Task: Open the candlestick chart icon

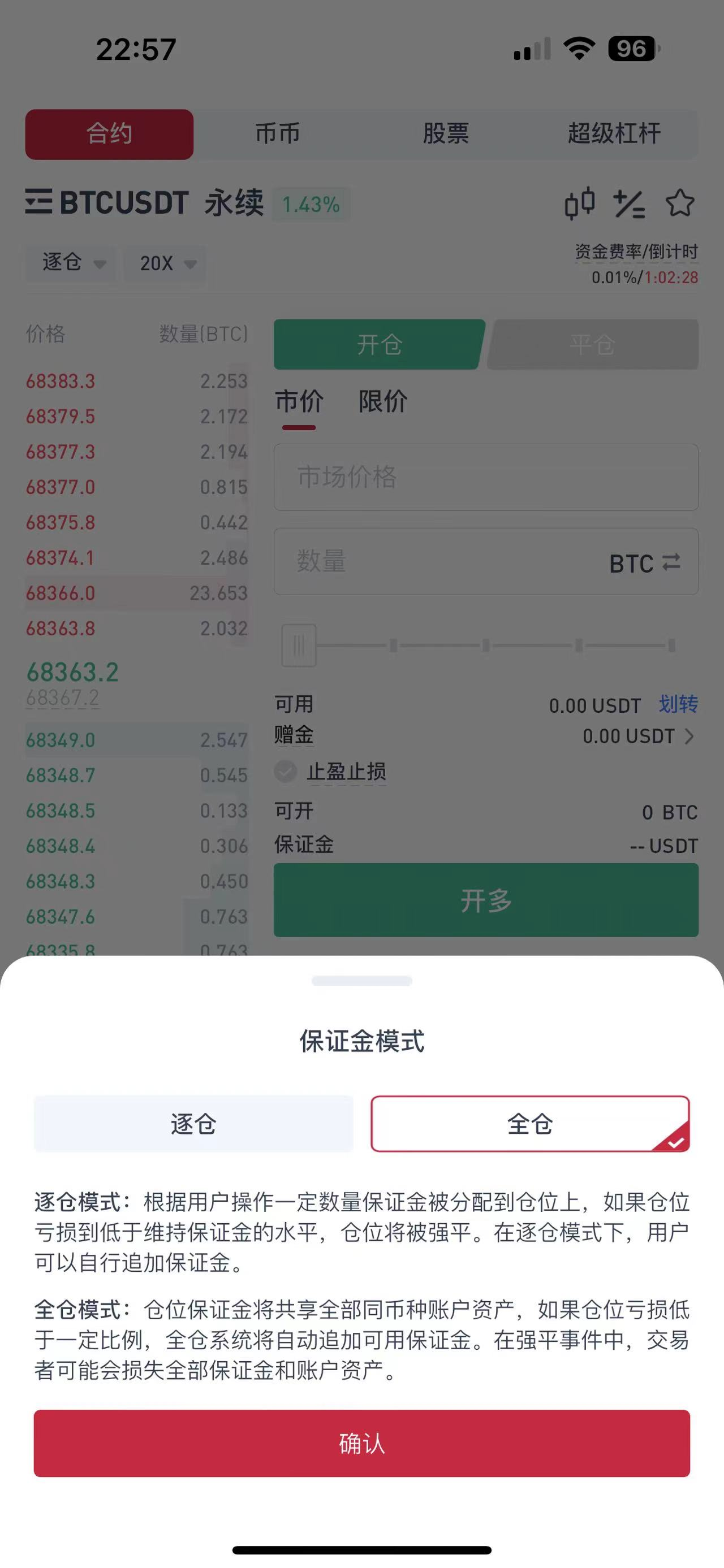Action: click(x=580, y=203)
